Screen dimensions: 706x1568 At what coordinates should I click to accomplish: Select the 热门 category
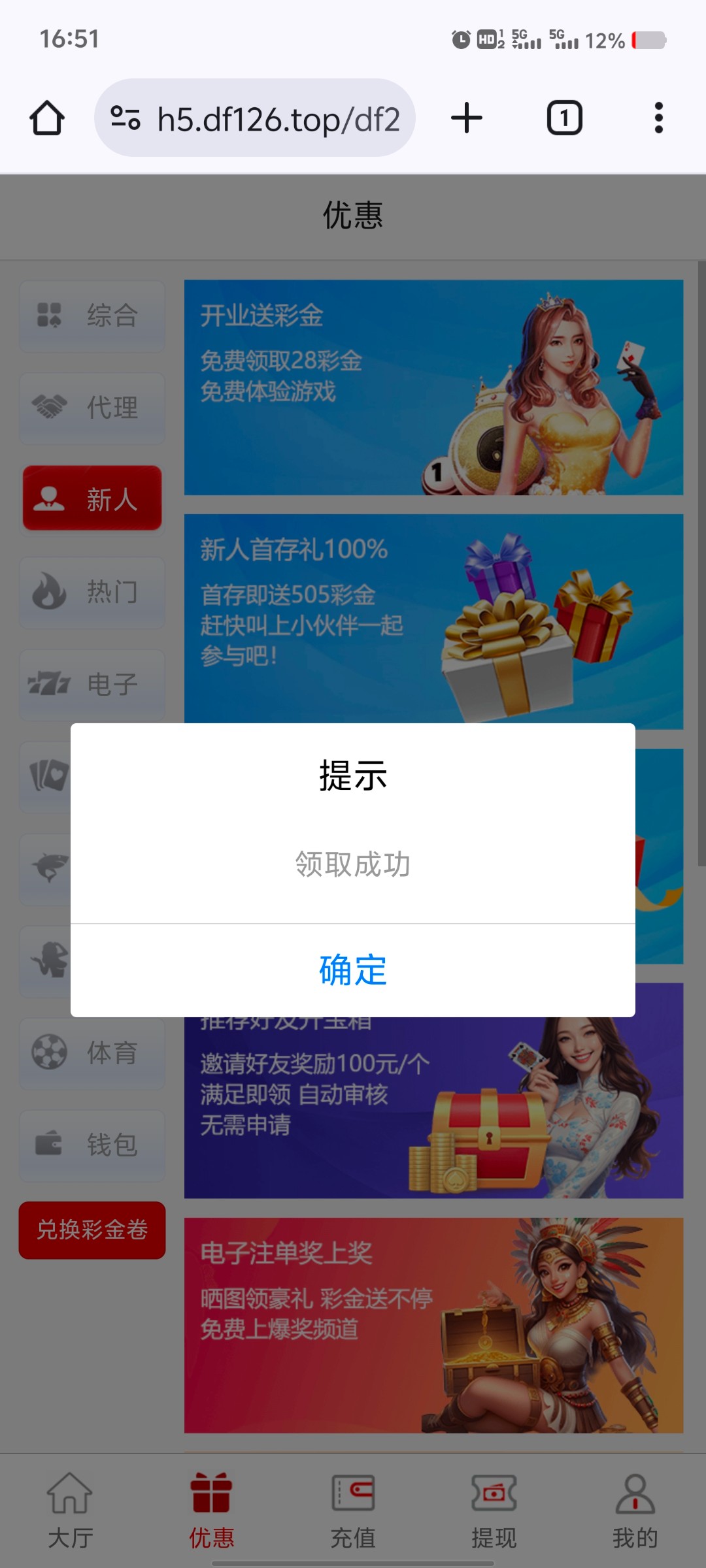92,593
